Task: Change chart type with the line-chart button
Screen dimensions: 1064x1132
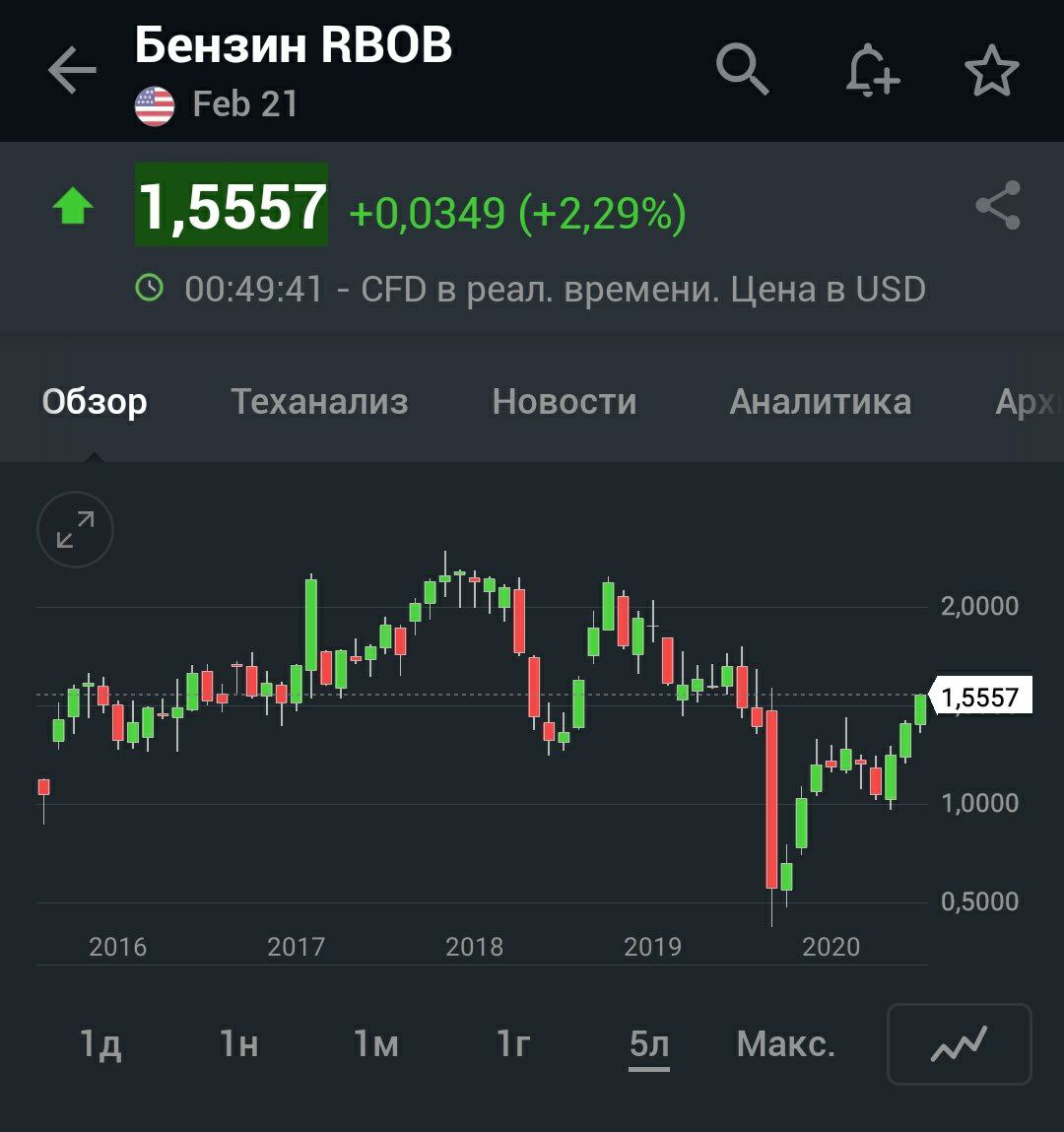Action: pyautogui.click(x=959, y=1043)
